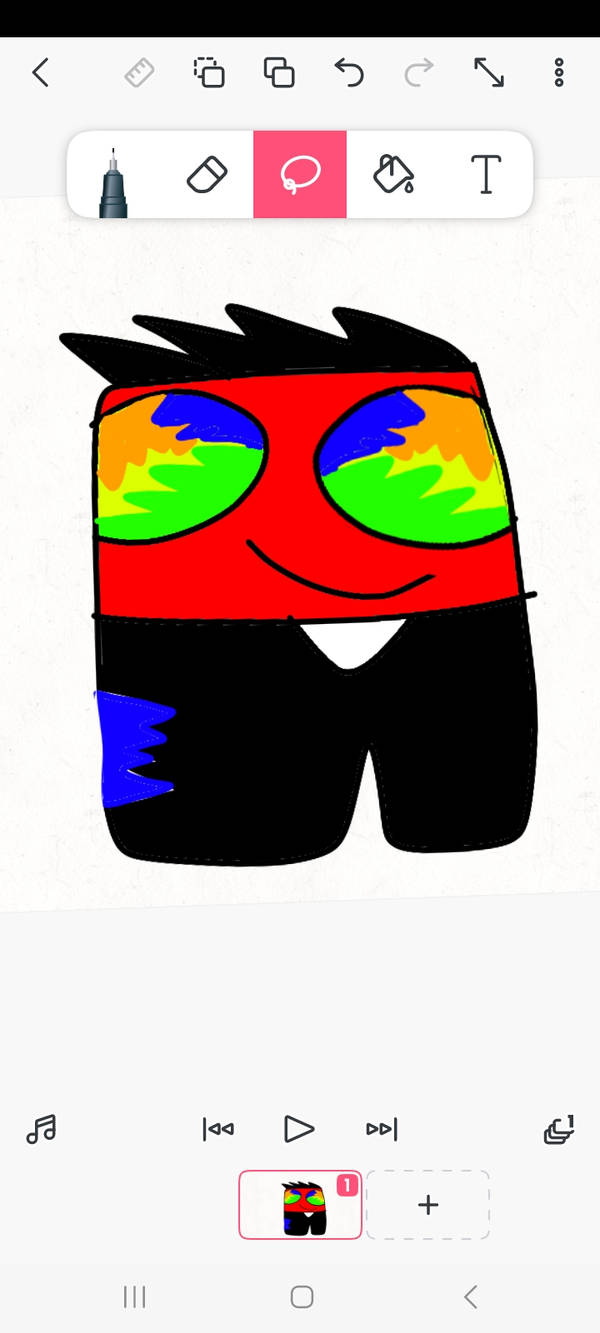Redo the undone action
This screenshot has height=1333, width=600.
click(419, 73)
